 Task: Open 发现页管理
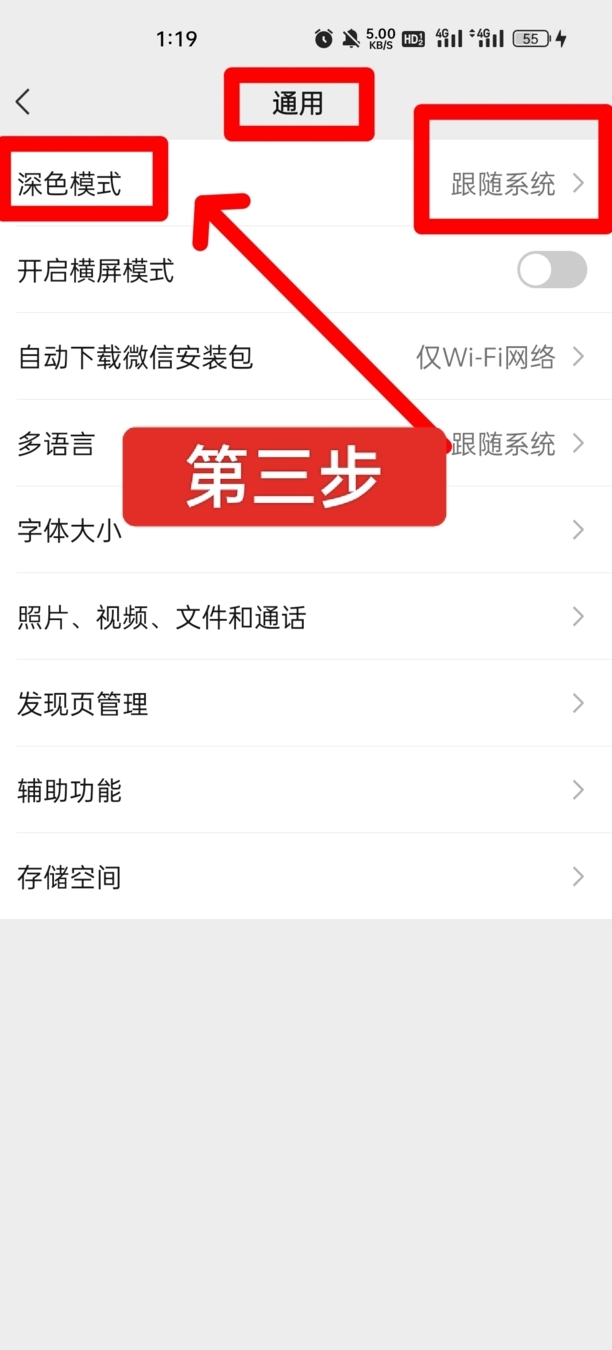(306, 703)
